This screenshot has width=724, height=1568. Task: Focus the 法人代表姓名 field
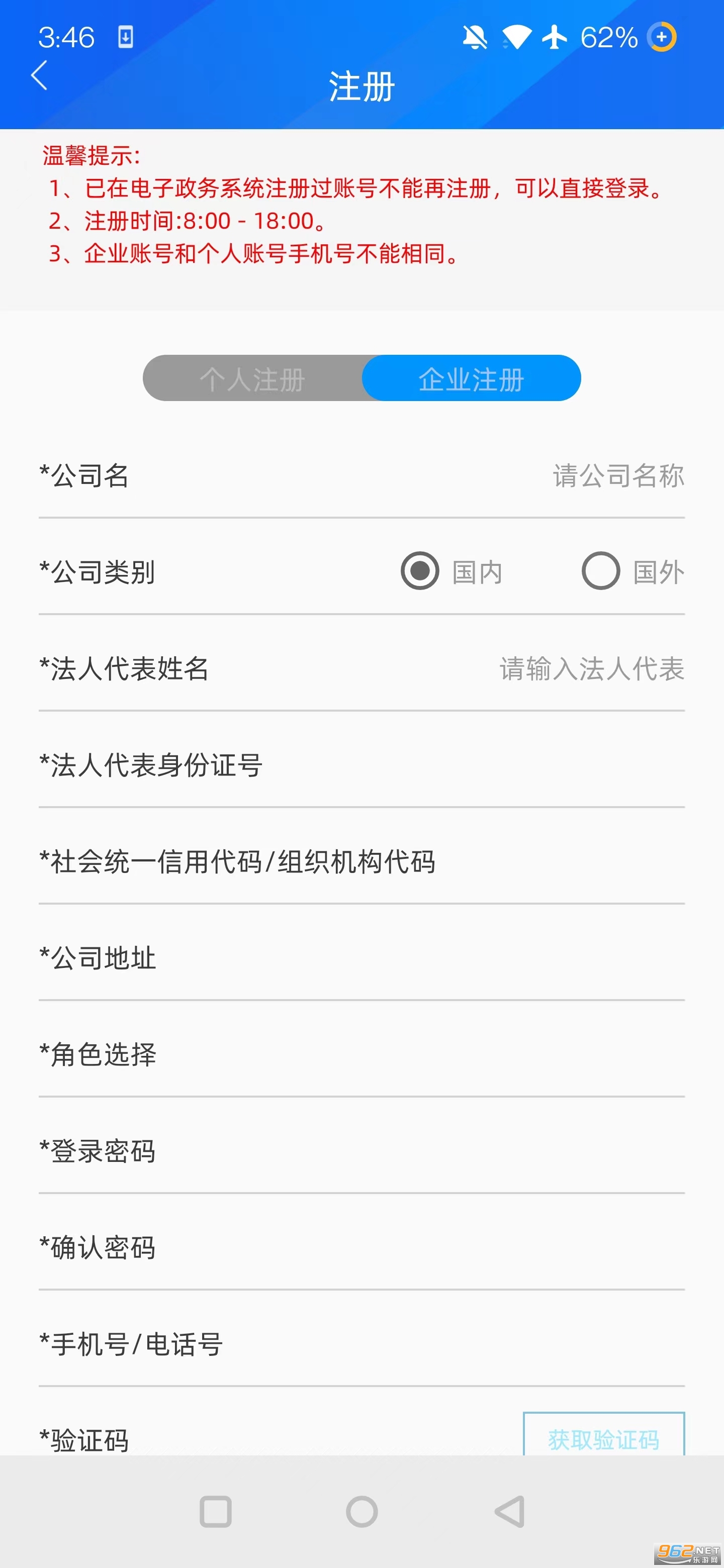point(361,669)
